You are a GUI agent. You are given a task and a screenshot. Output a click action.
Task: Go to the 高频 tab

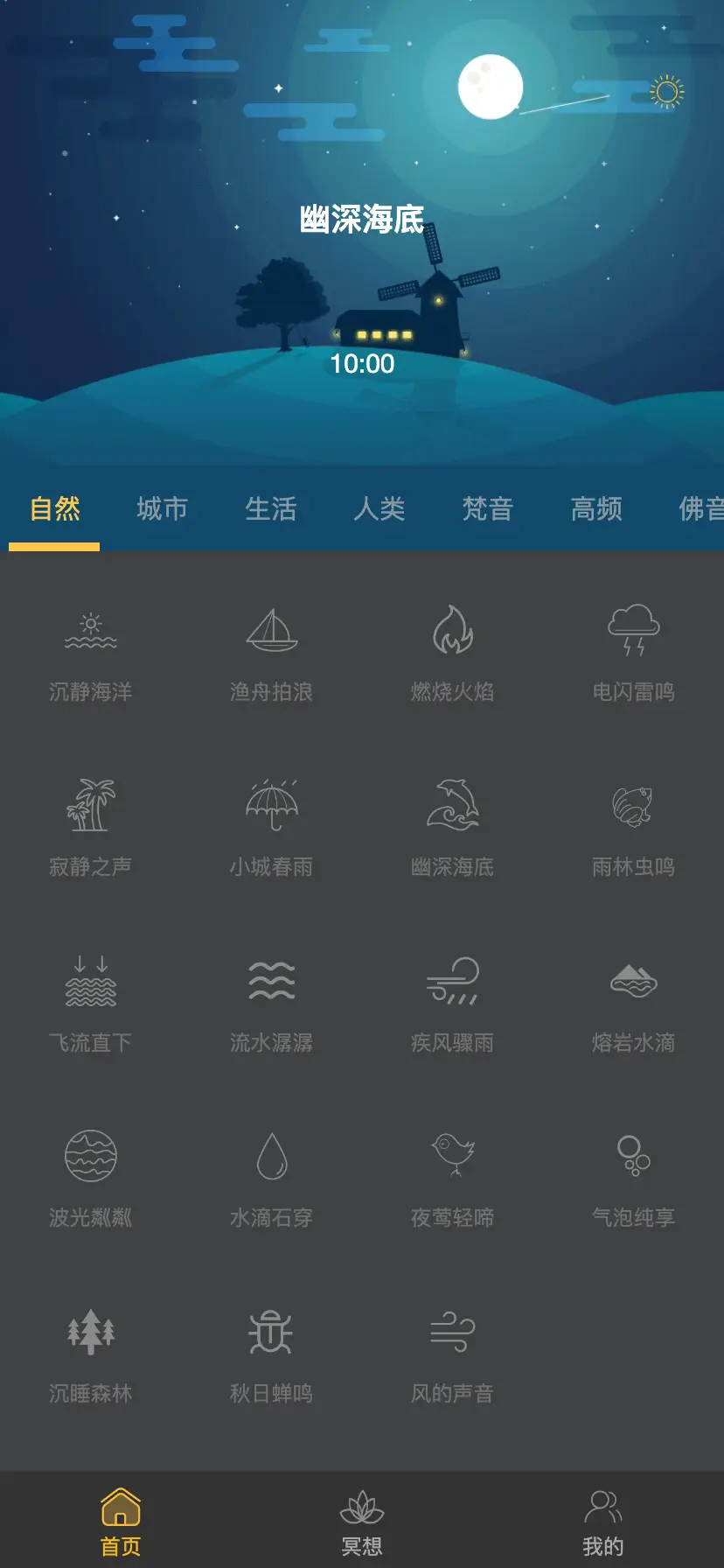596,508
